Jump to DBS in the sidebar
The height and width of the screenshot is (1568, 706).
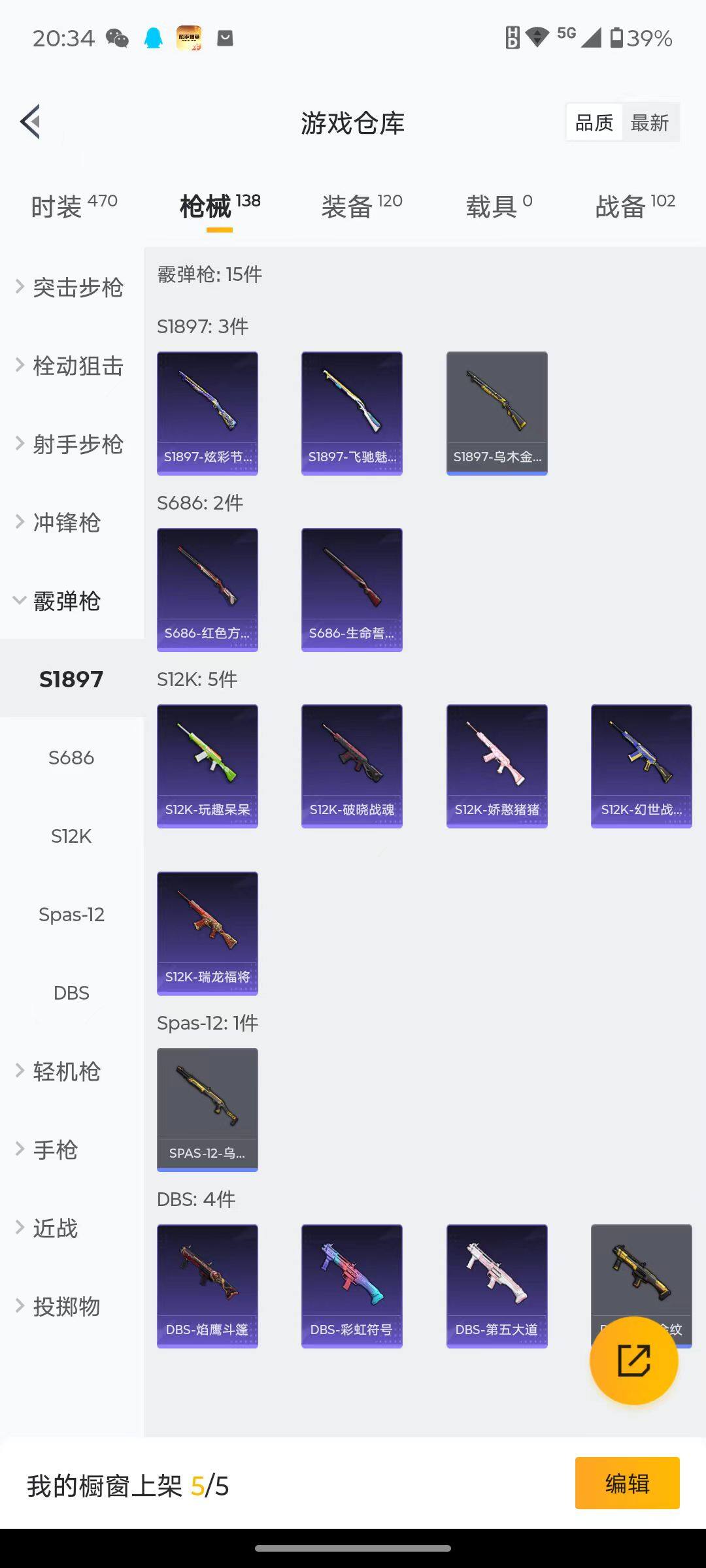71,993
